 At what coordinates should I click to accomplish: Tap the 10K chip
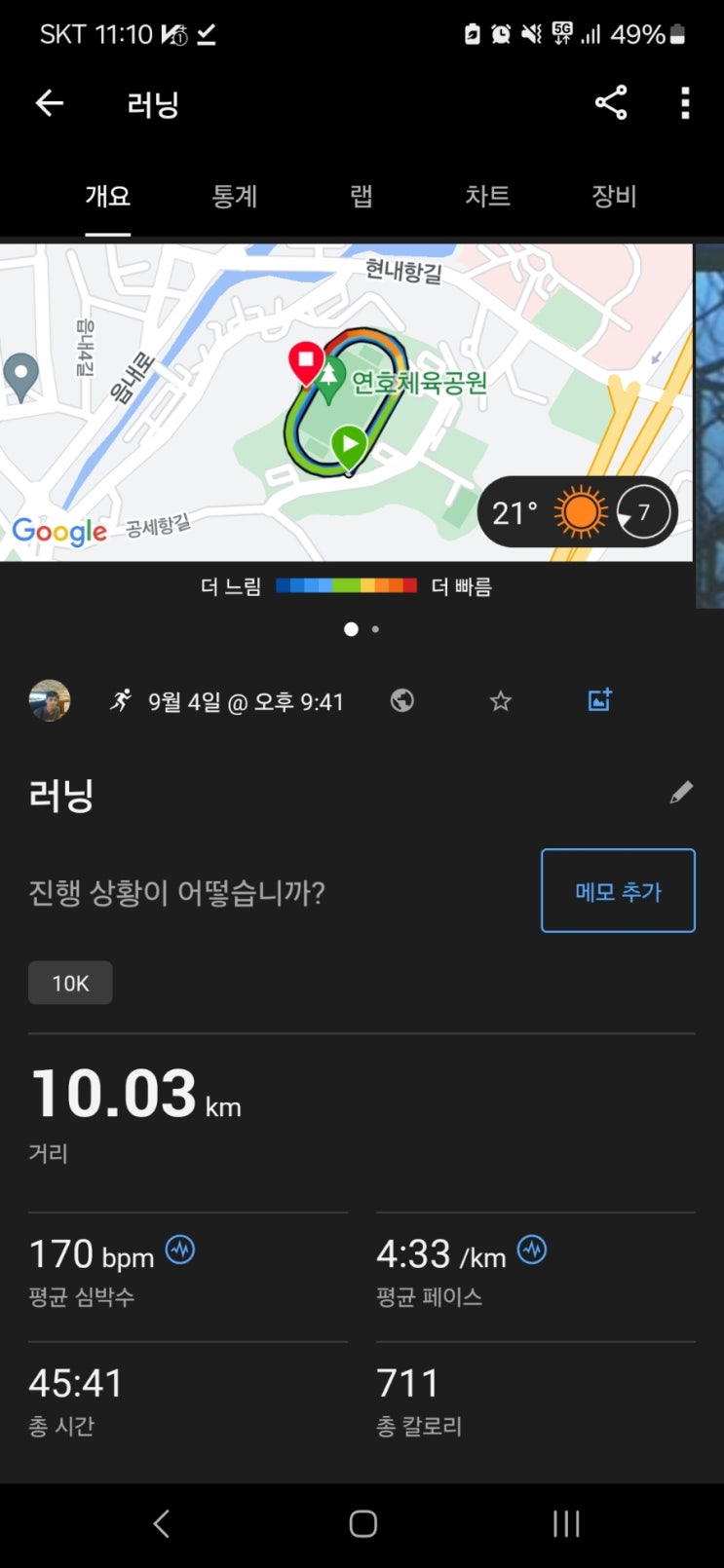point(70,984)
